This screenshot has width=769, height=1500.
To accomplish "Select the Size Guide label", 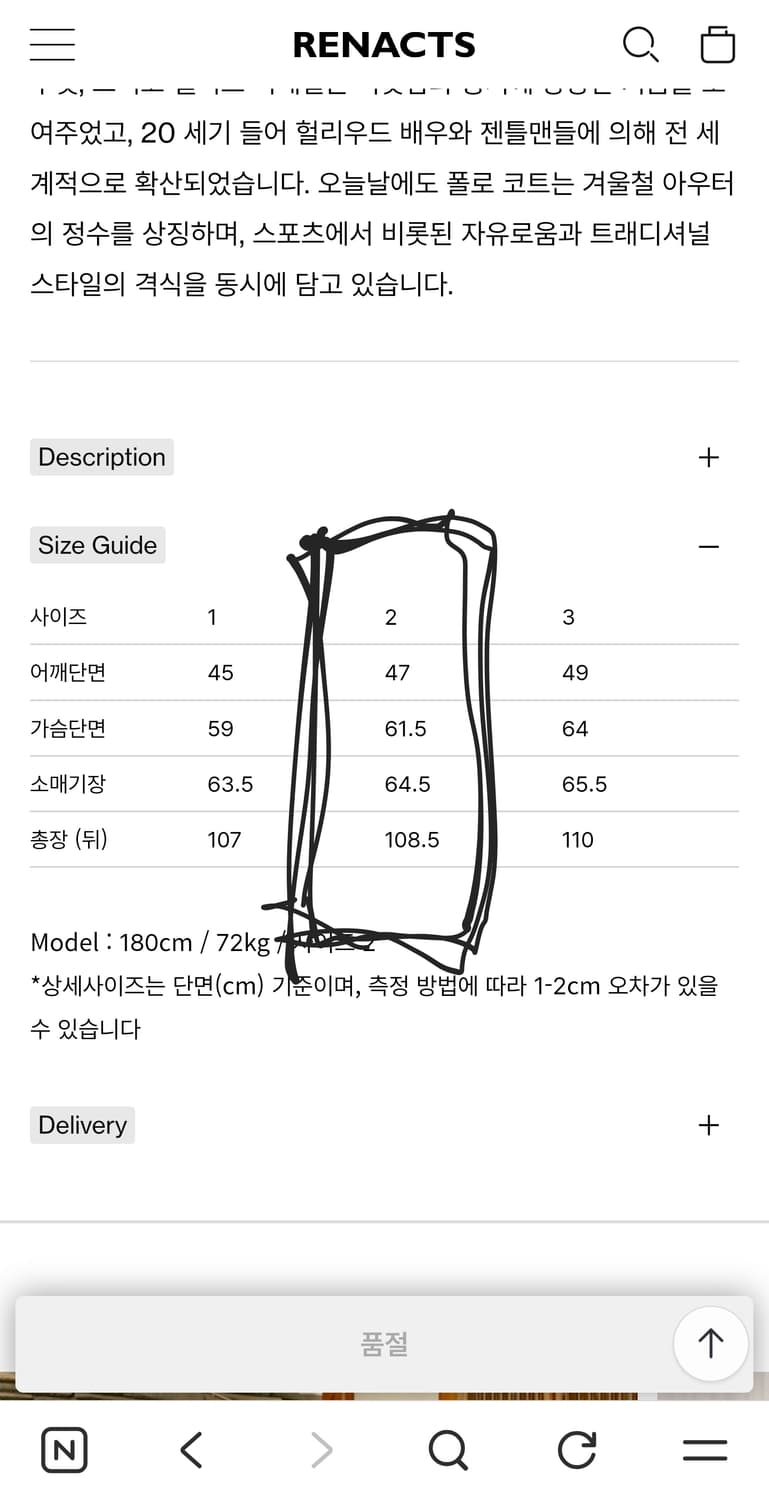I will pos(97,545).
